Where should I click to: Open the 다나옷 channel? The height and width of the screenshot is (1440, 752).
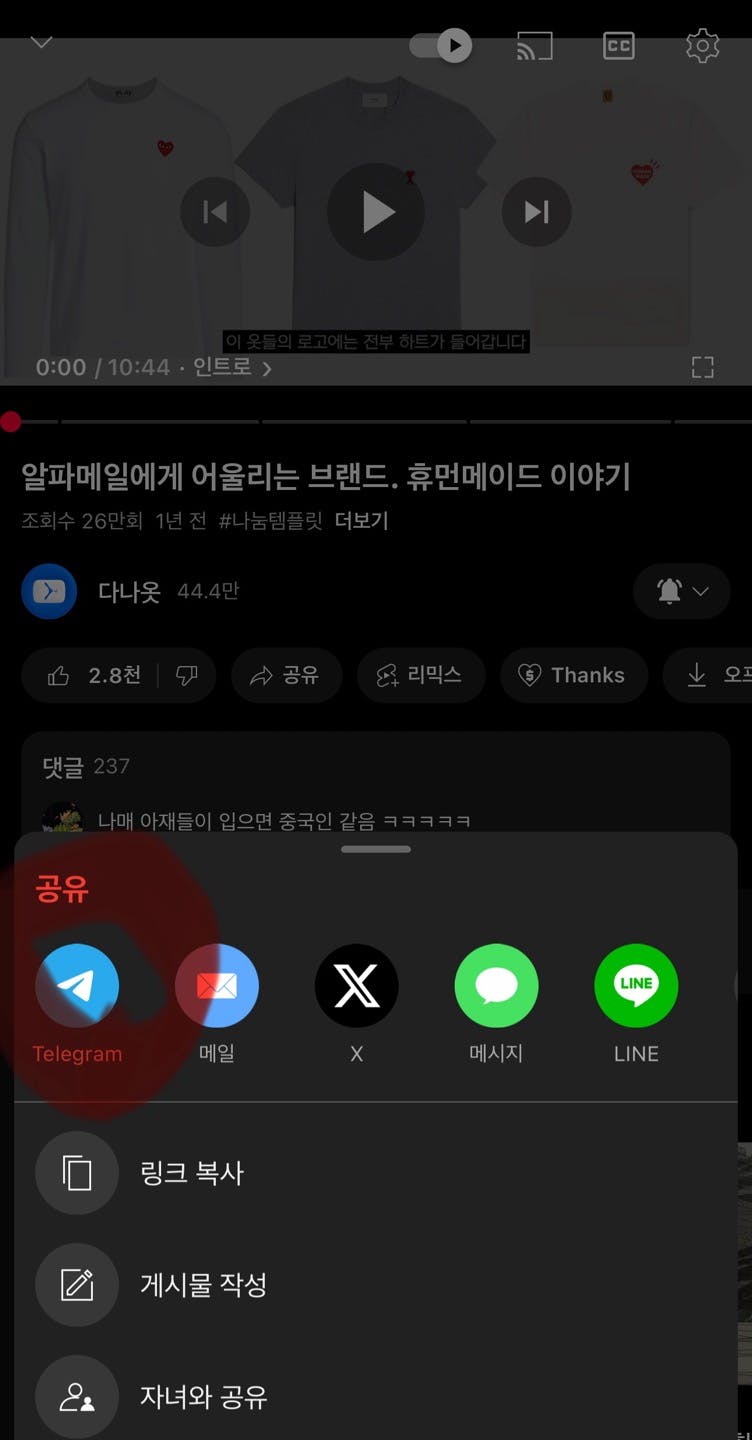128,591
